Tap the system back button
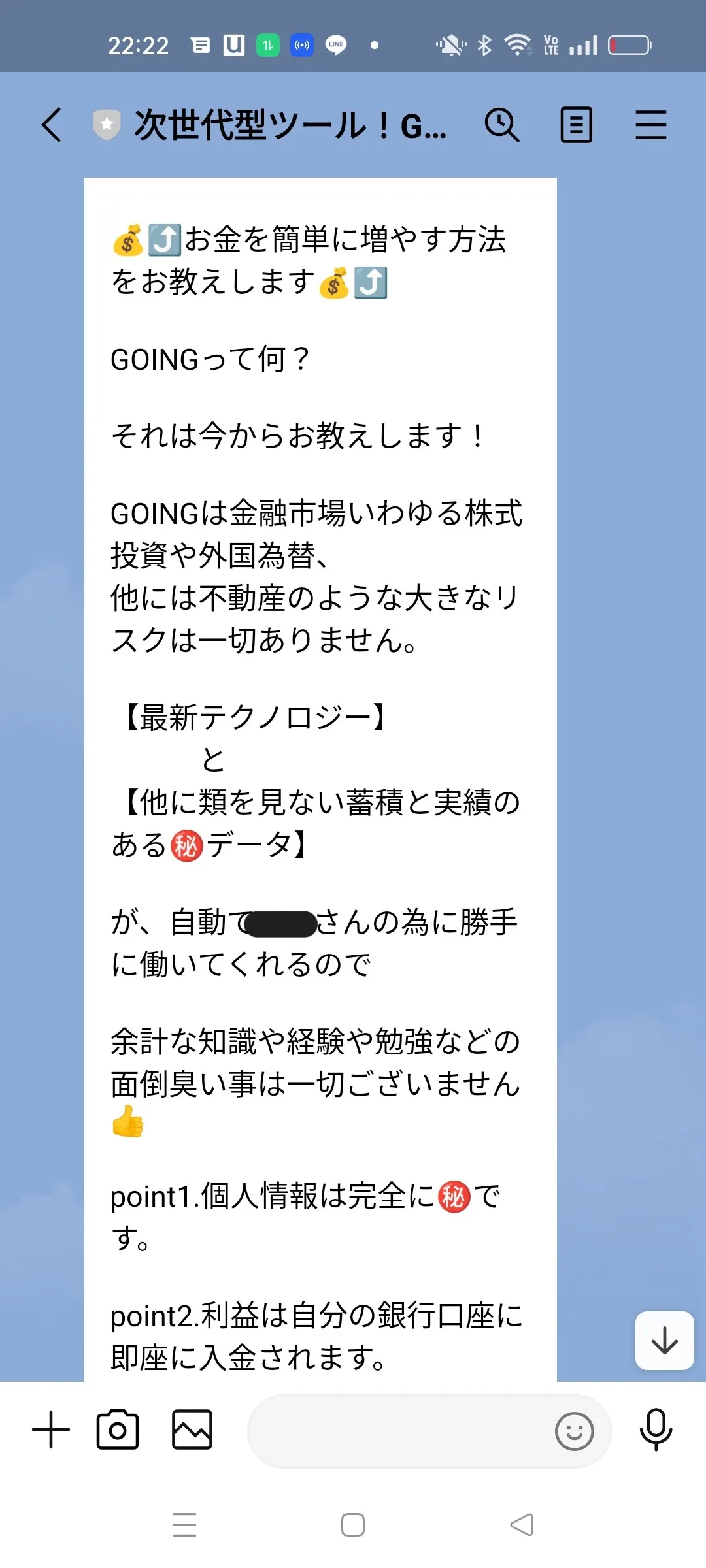The height and width of the screenshot is (1568, 706). (522, 1525)
